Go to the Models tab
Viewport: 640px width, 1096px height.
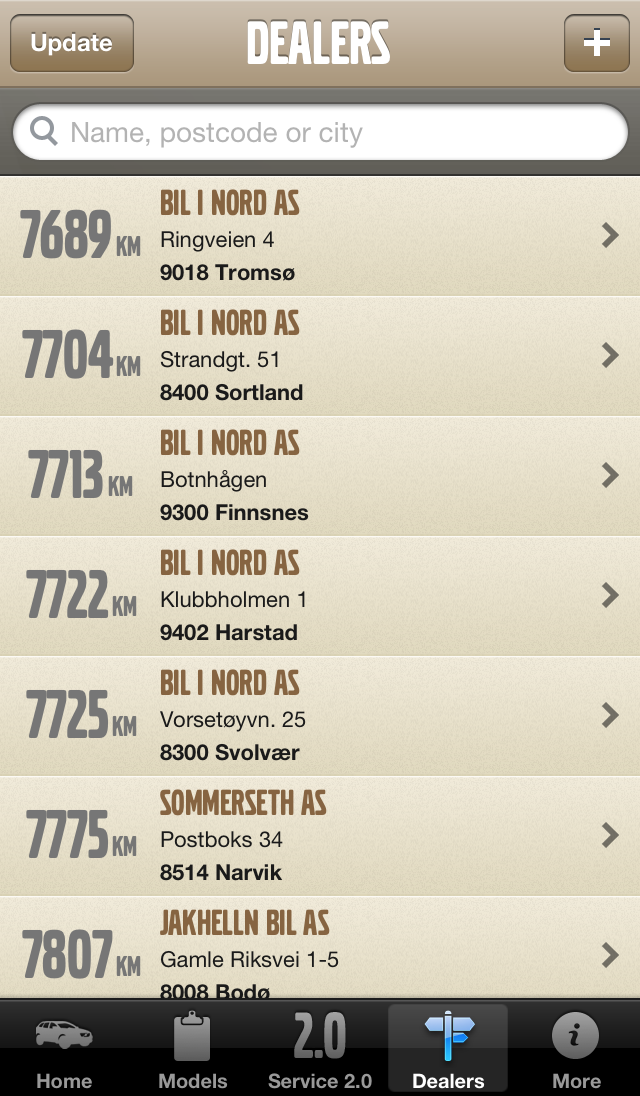coord(192,1050)
